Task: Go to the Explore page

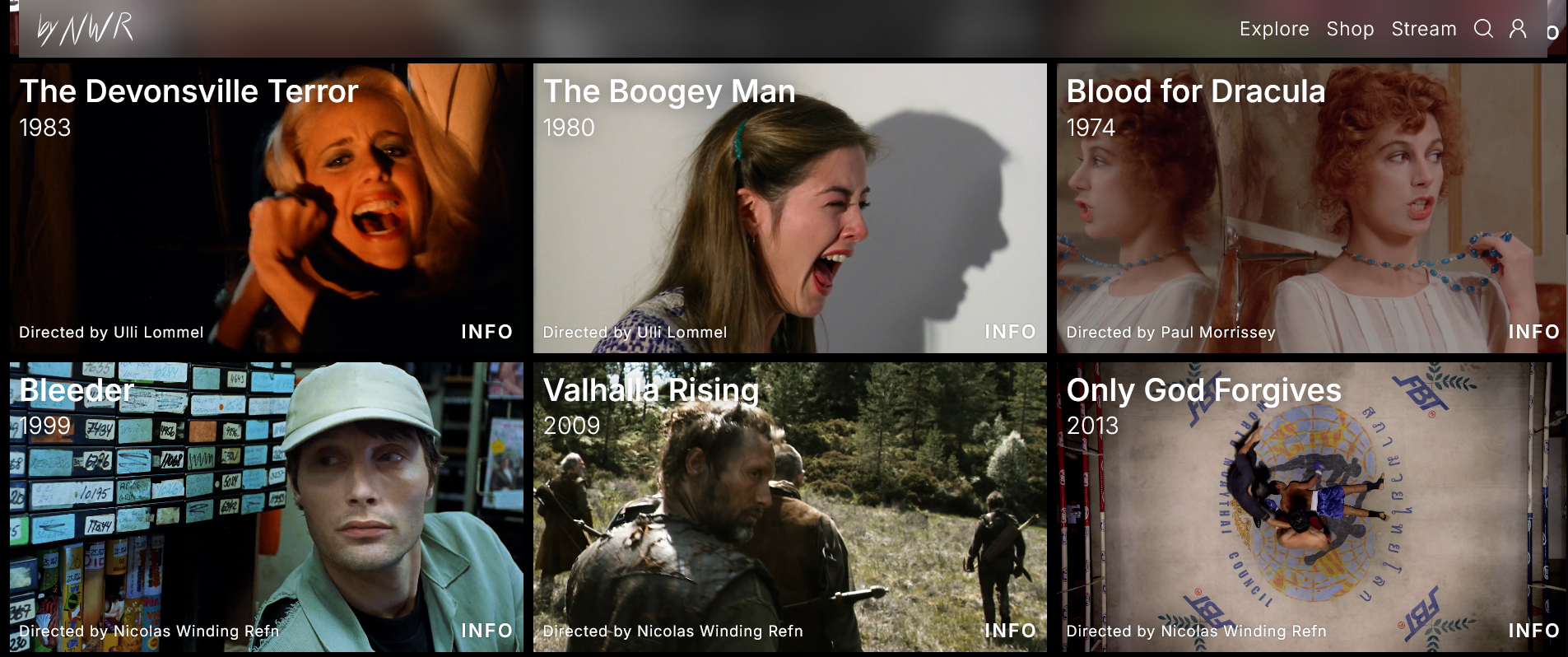Action: point(1274,29)
